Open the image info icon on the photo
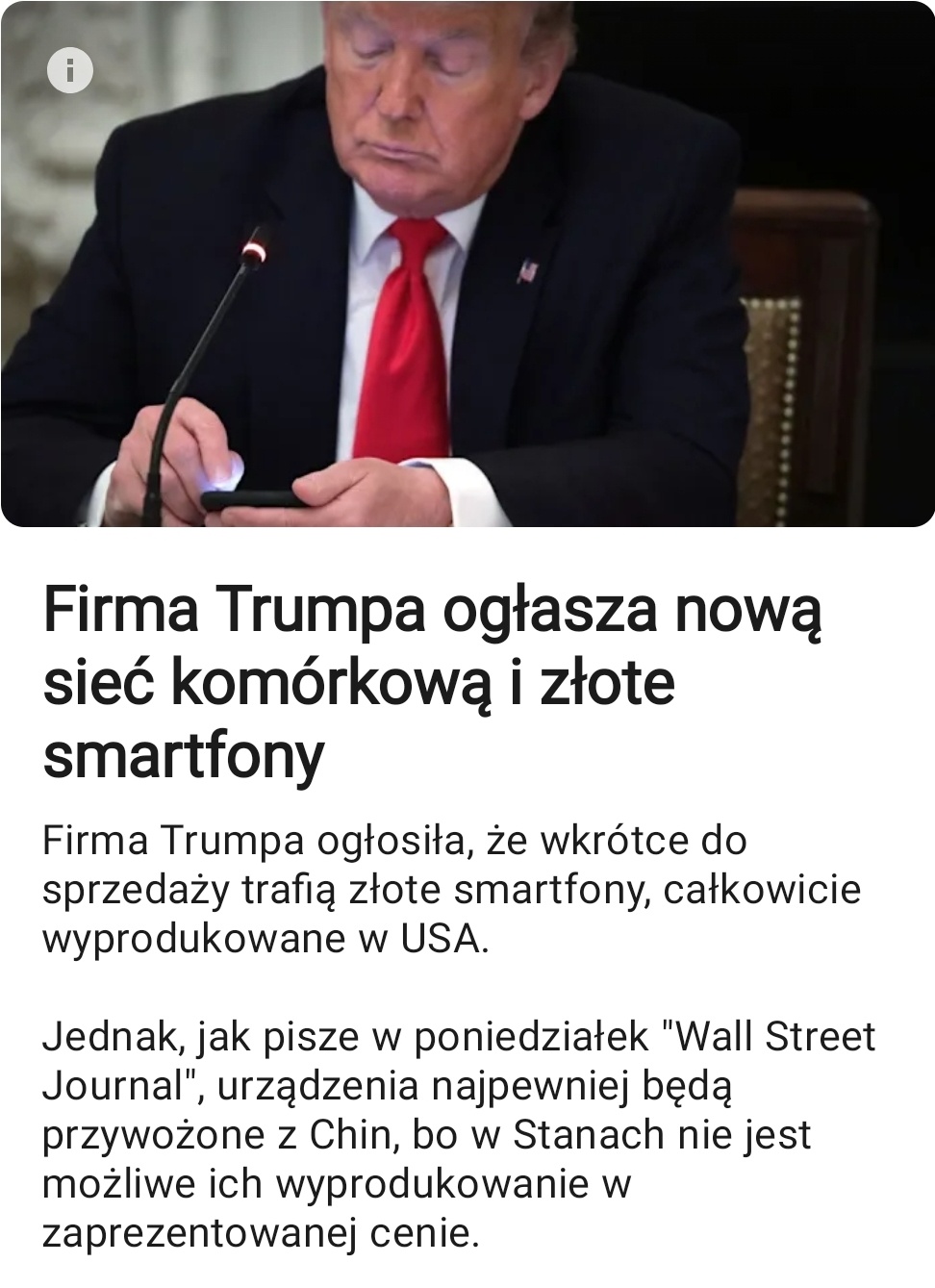Viewport: 935px width, 1288px height. click(x=69, y=70)
